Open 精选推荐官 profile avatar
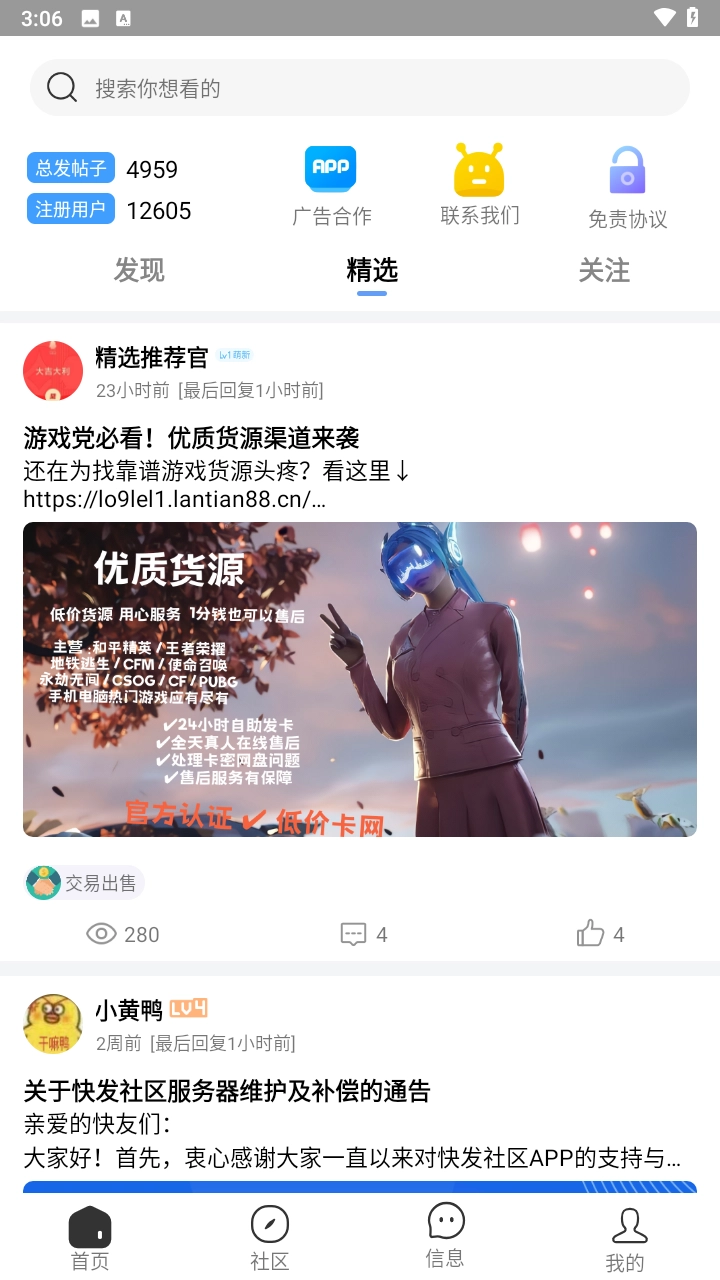 [x=53, y=371]
